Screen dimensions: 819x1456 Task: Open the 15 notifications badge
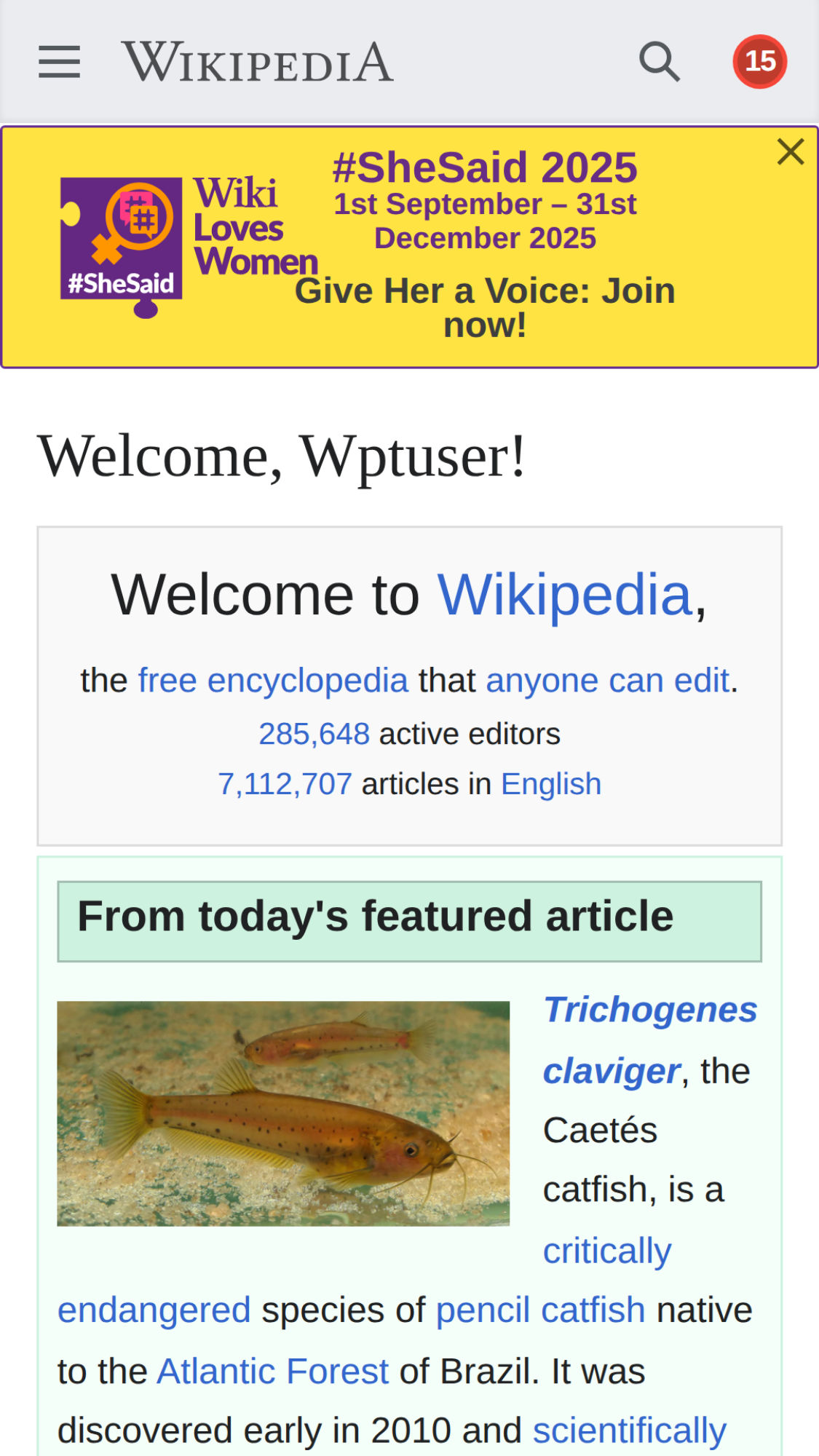click(759, 61)
